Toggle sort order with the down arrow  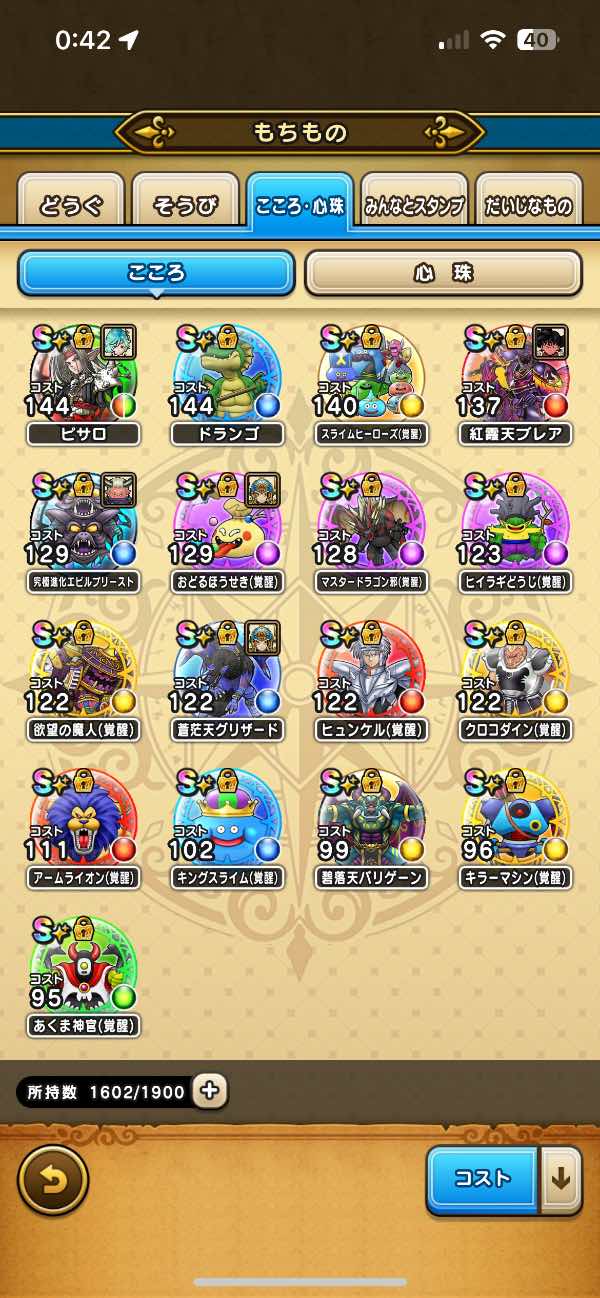(561, 1179)
